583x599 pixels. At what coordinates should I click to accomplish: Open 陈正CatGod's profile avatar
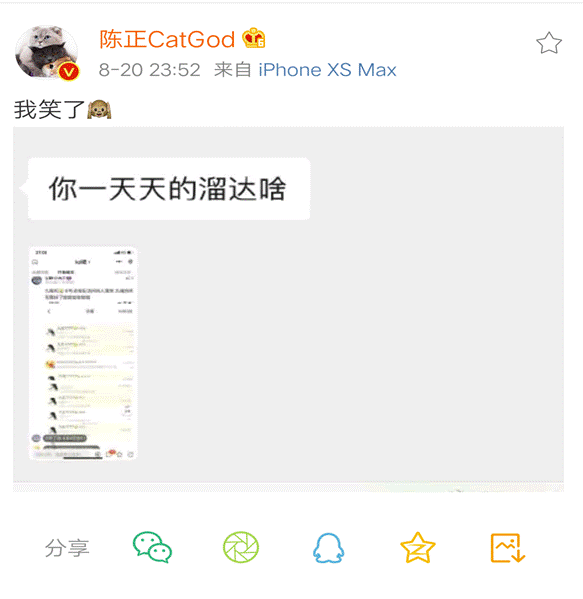point(47,52)
